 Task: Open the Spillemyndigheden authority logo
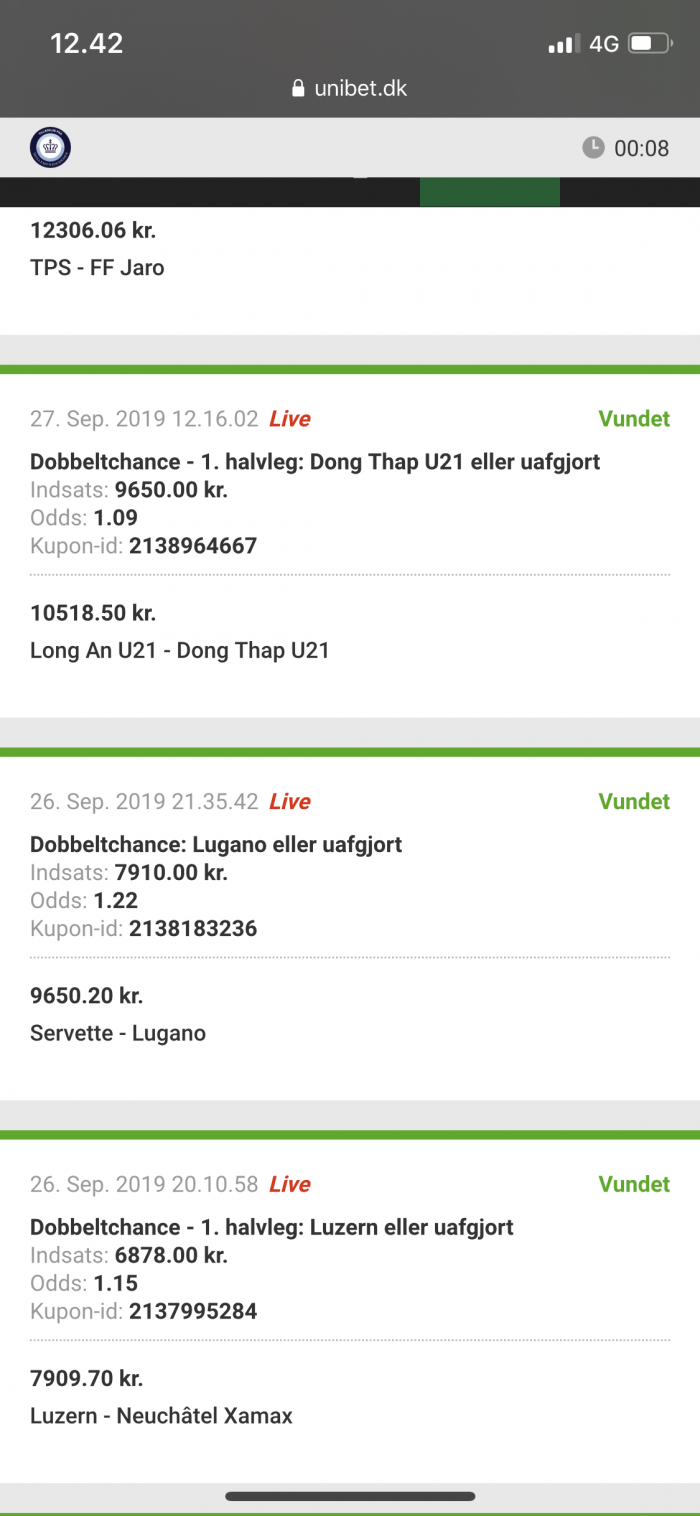click(50, 148)
